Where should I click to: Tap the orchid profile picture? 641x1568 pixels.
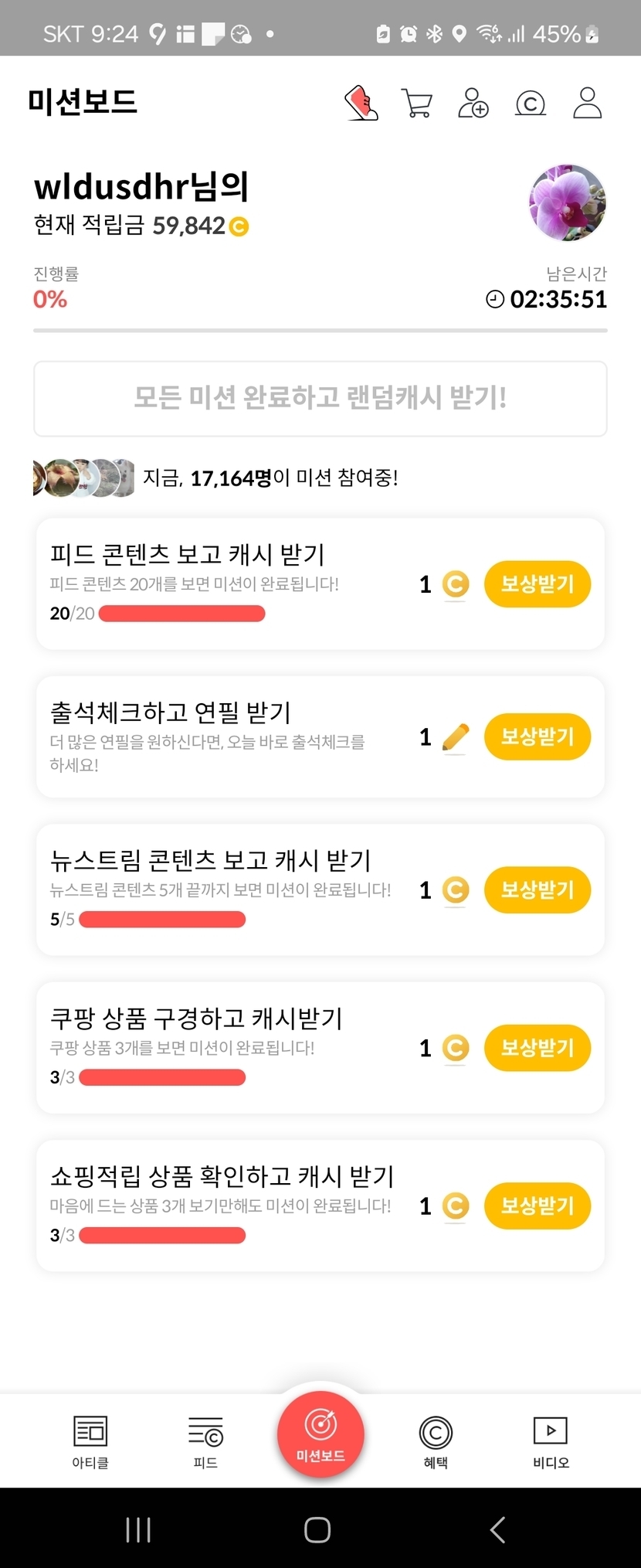pos(568,202)
